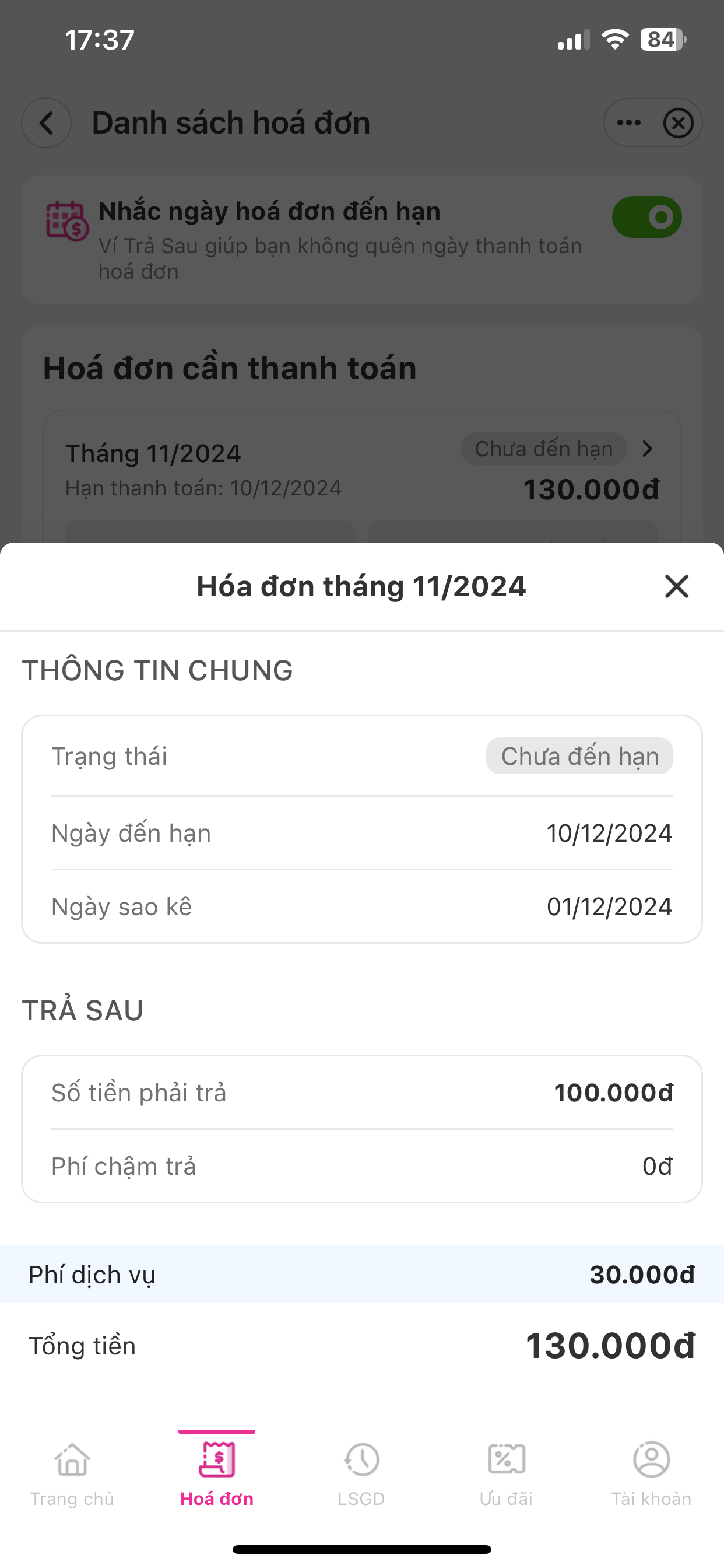Viewport: 724px width, 1568px height.
Task: Switch to the Ưu đãi tab
Action: [x=506, y=1473]
